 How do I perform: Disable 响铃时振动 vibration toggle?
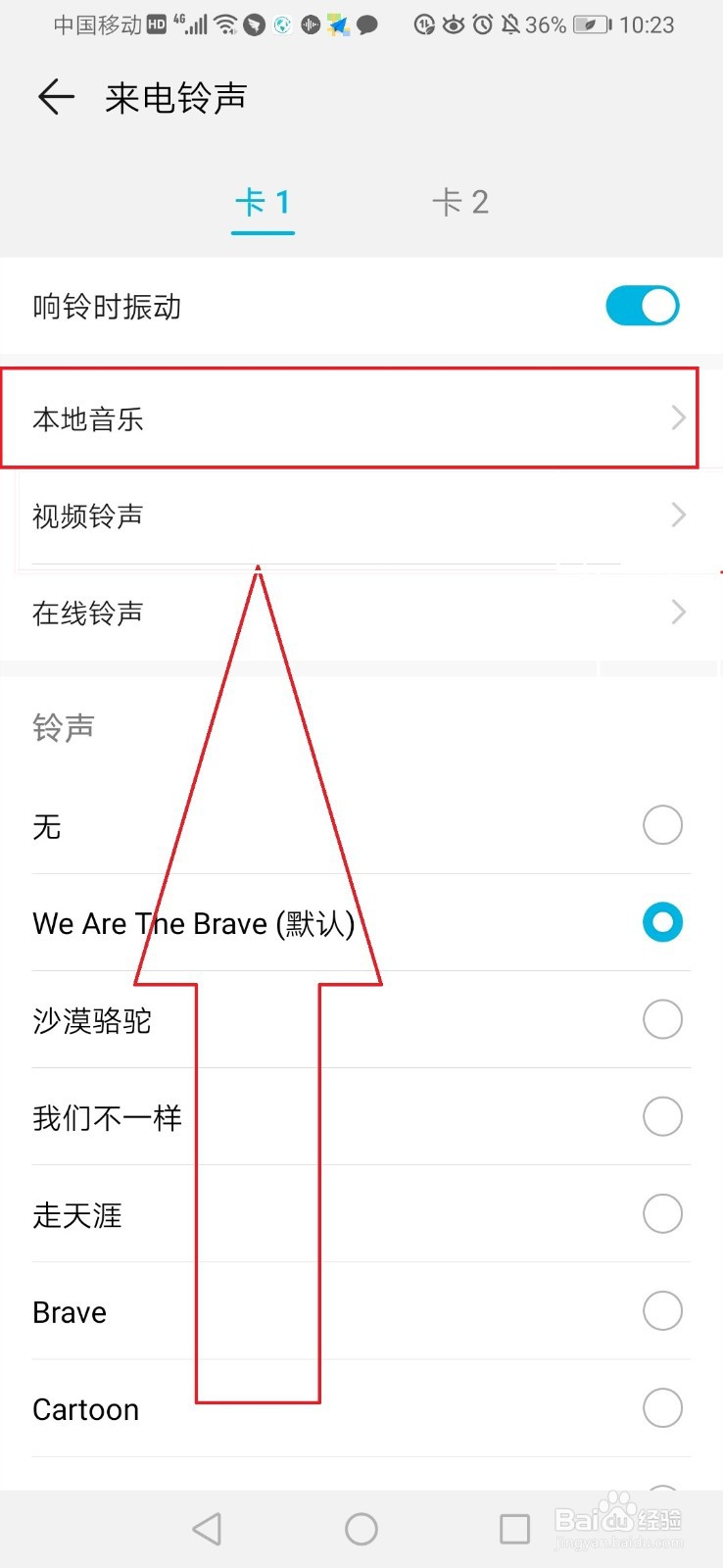642,306
